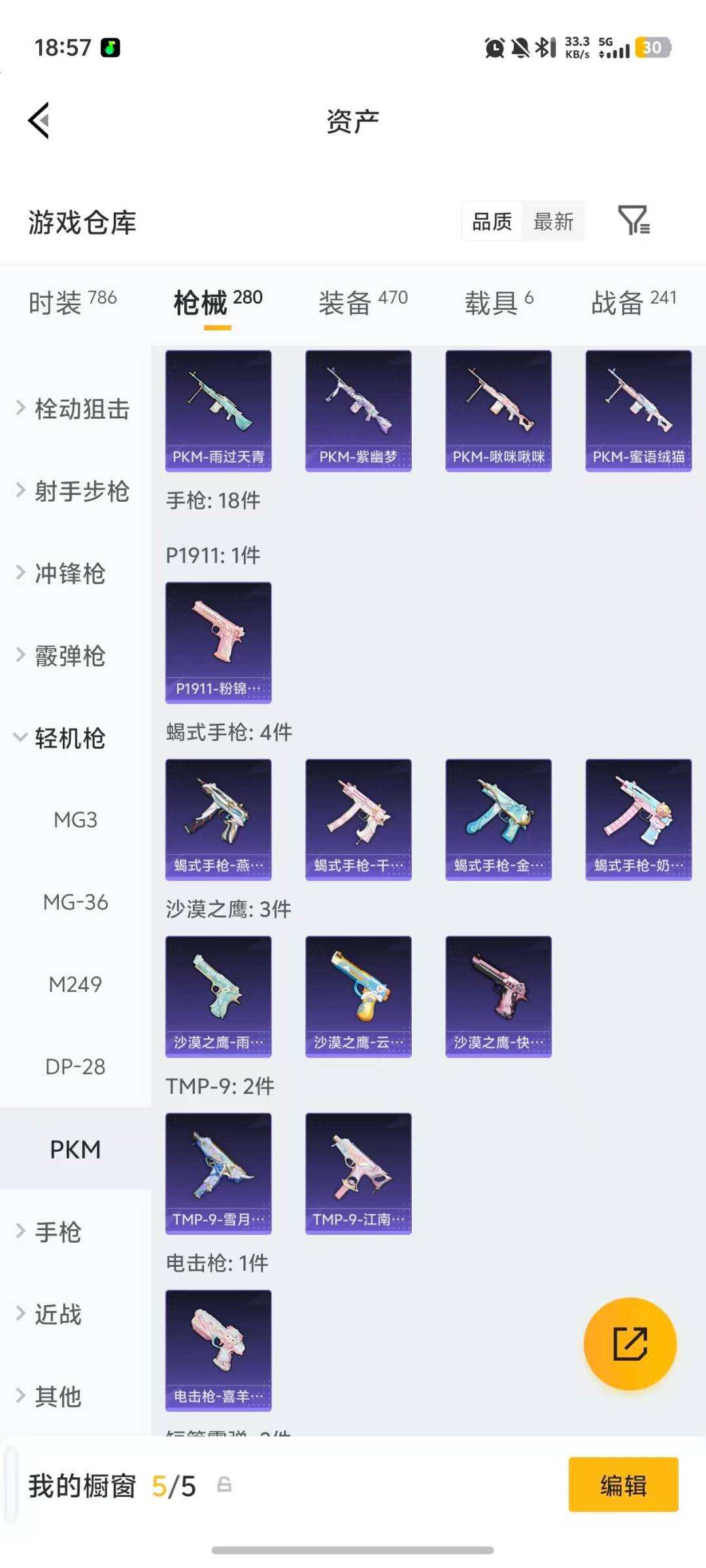Tap the 编辑 button for 我的橱窗
706x1568 pixels.
click(x=622, y=1485)
